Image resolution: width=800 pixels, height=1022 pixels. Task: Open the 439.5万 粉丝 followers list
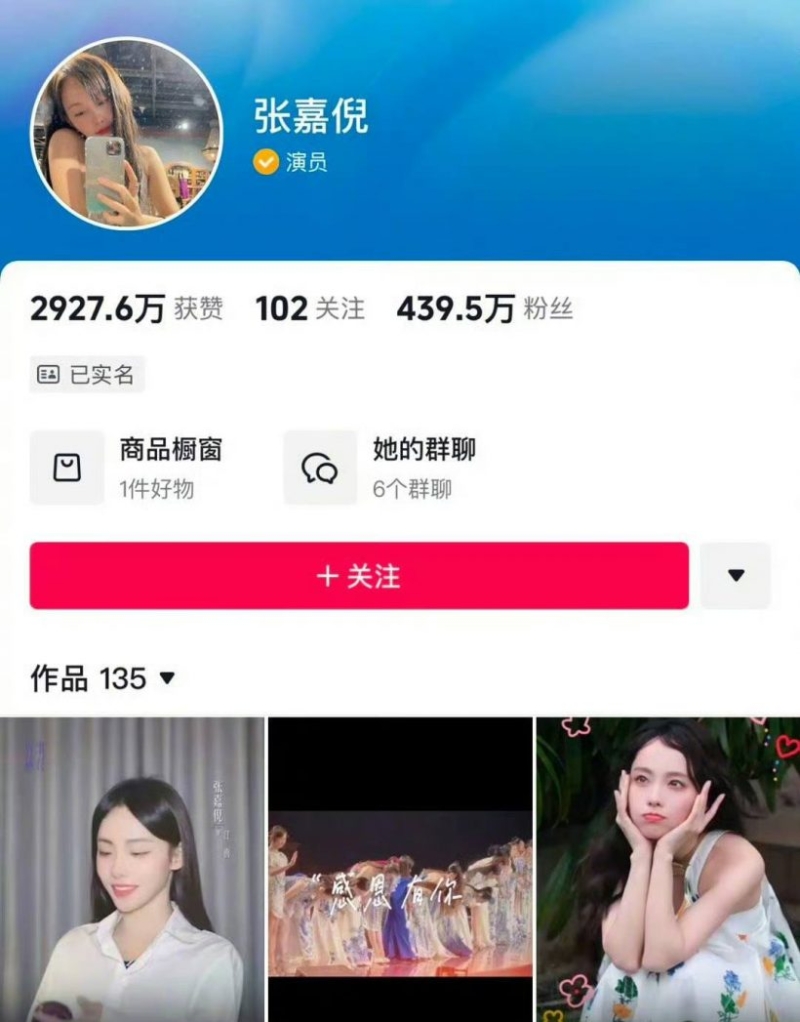(x=484, y=309)
